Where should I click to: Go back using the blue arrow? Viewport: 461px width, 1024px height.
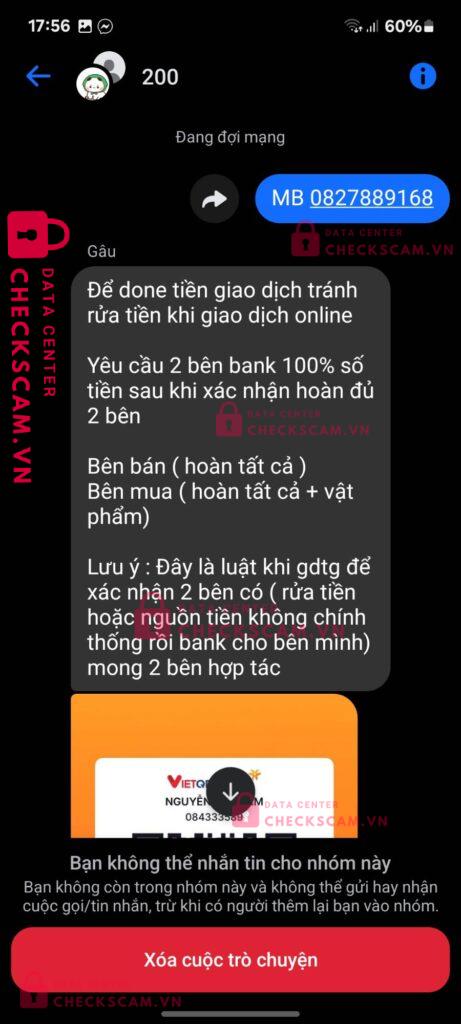point(39,76)
